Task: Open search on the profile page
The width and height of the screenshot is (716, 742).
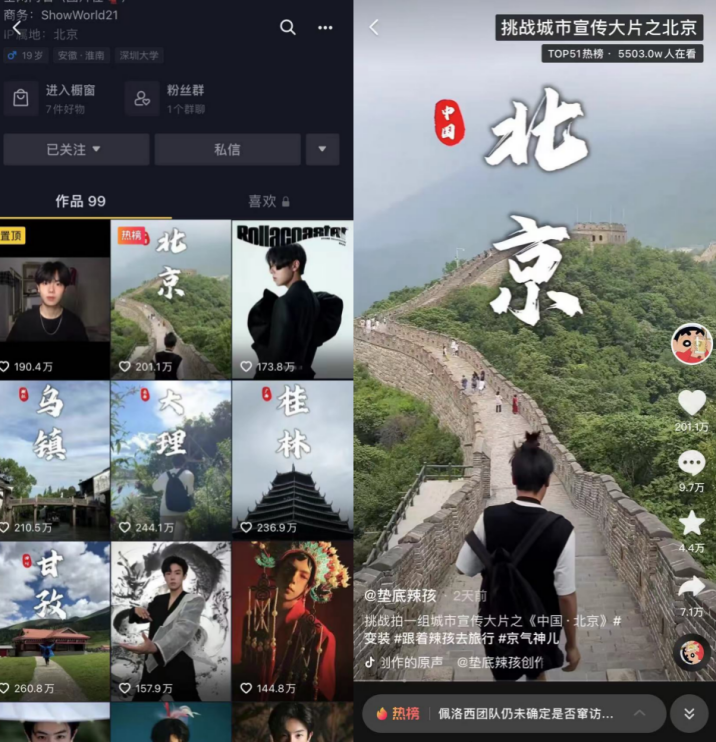Action: point(288,28)
